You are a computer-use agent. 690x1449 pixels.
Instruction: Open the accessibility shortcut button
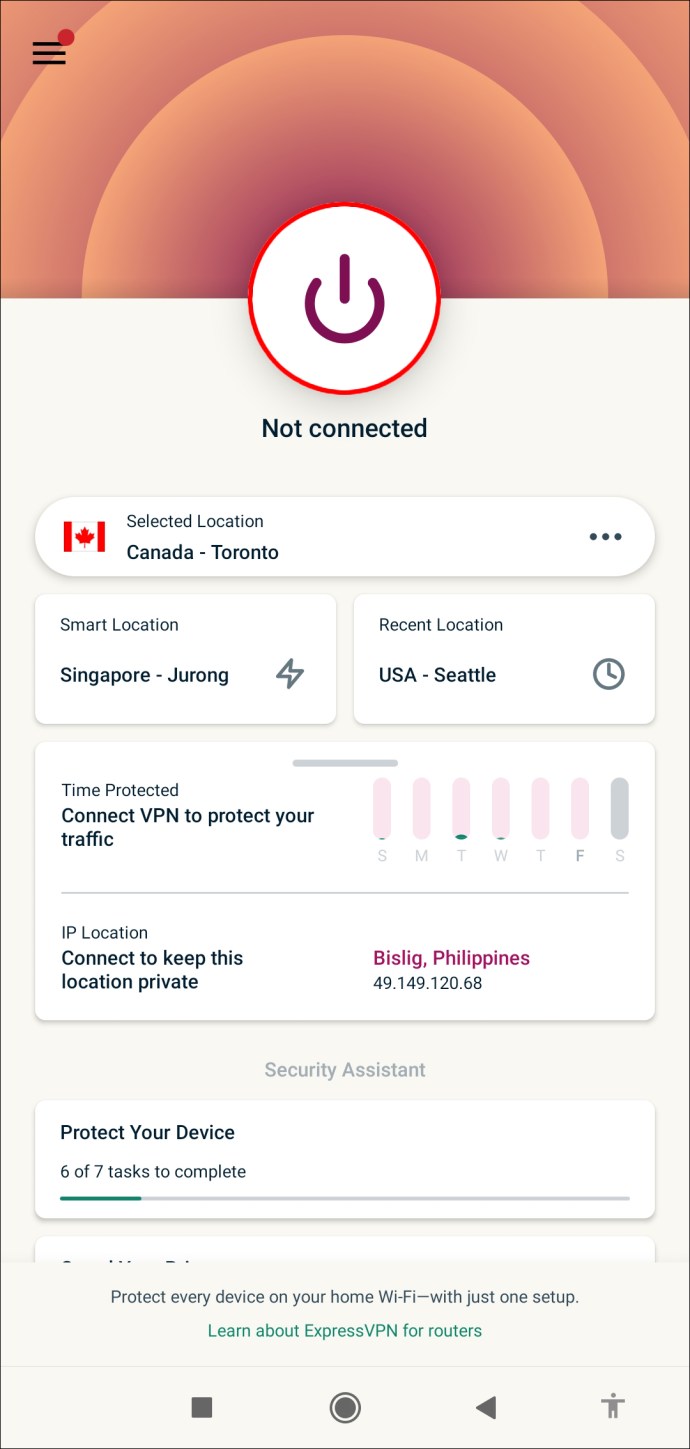(613, 1407)
